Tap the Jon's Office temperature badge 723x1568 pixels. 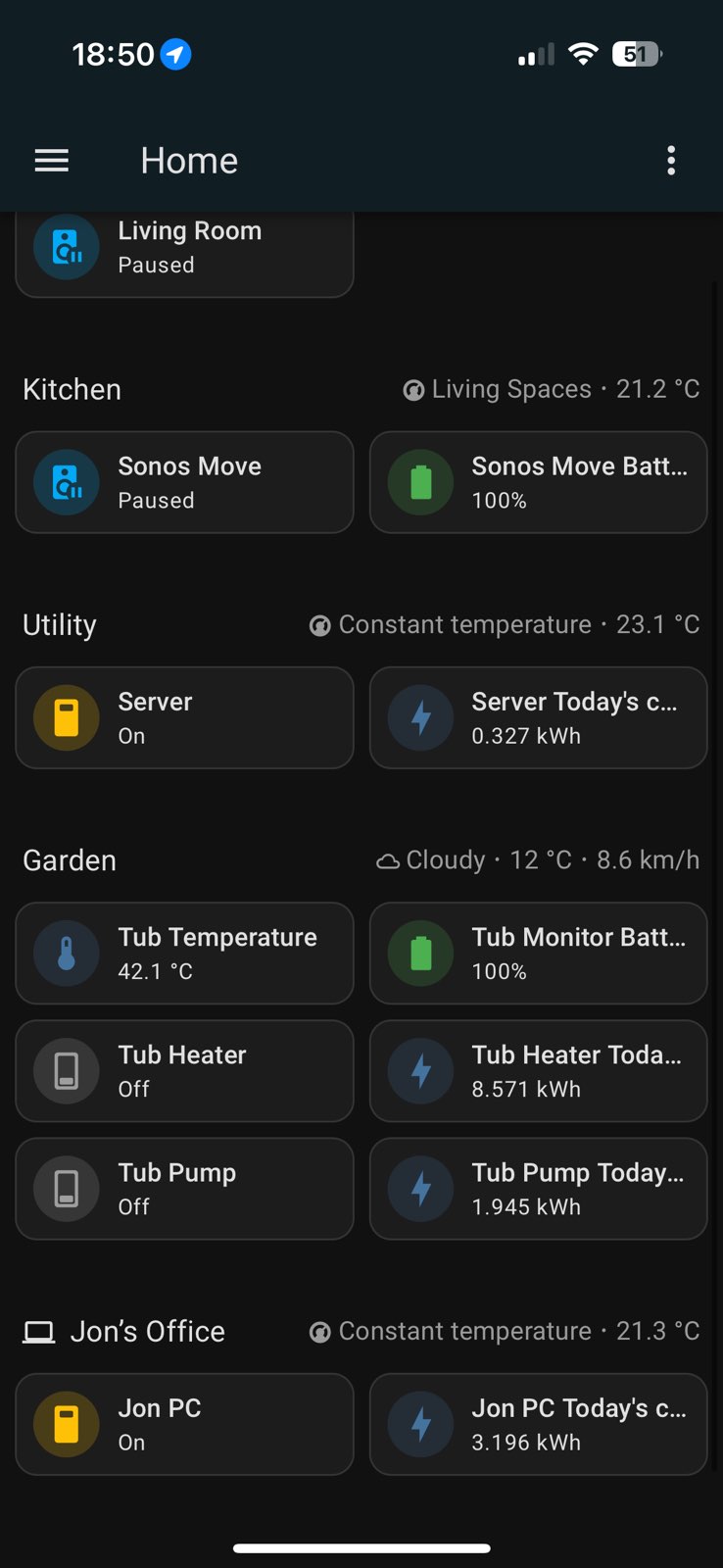point(505,1331)
